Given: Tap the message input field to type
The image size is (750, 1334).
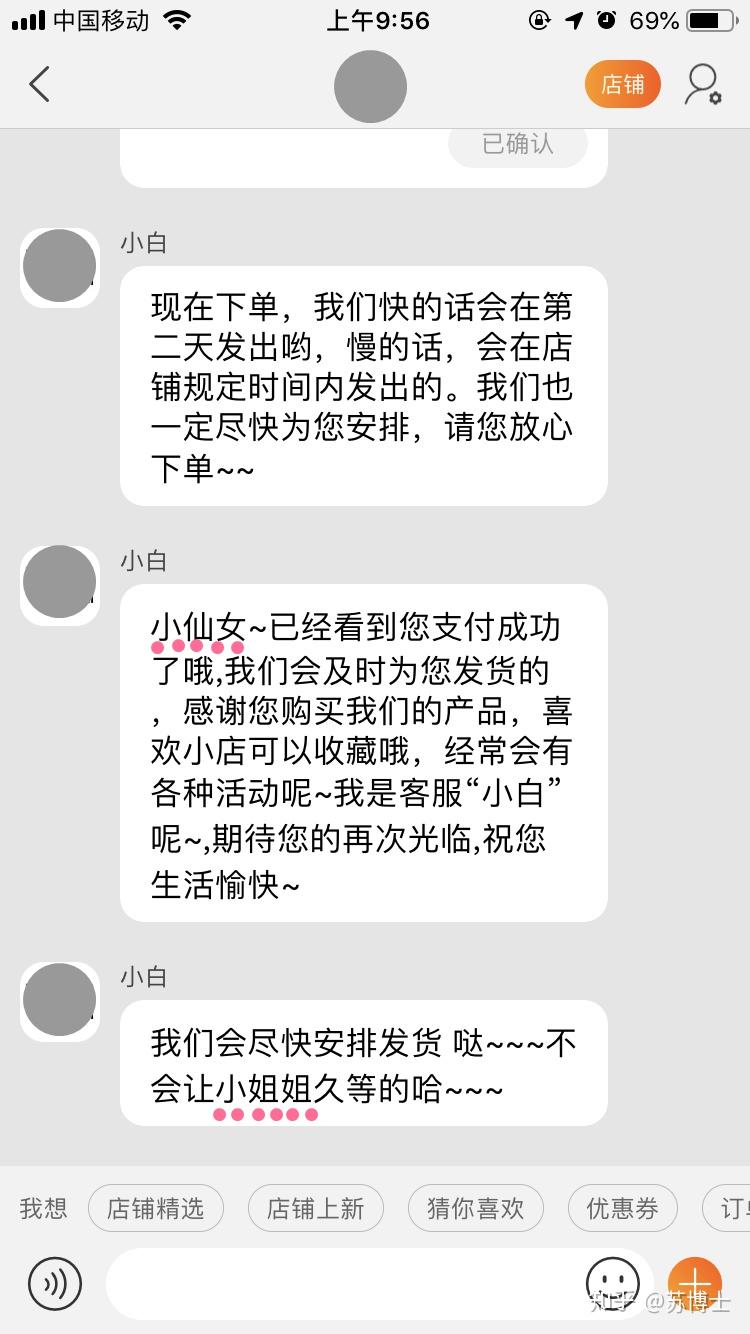Looking at the screenshot, I should (x=350, y=1284).
